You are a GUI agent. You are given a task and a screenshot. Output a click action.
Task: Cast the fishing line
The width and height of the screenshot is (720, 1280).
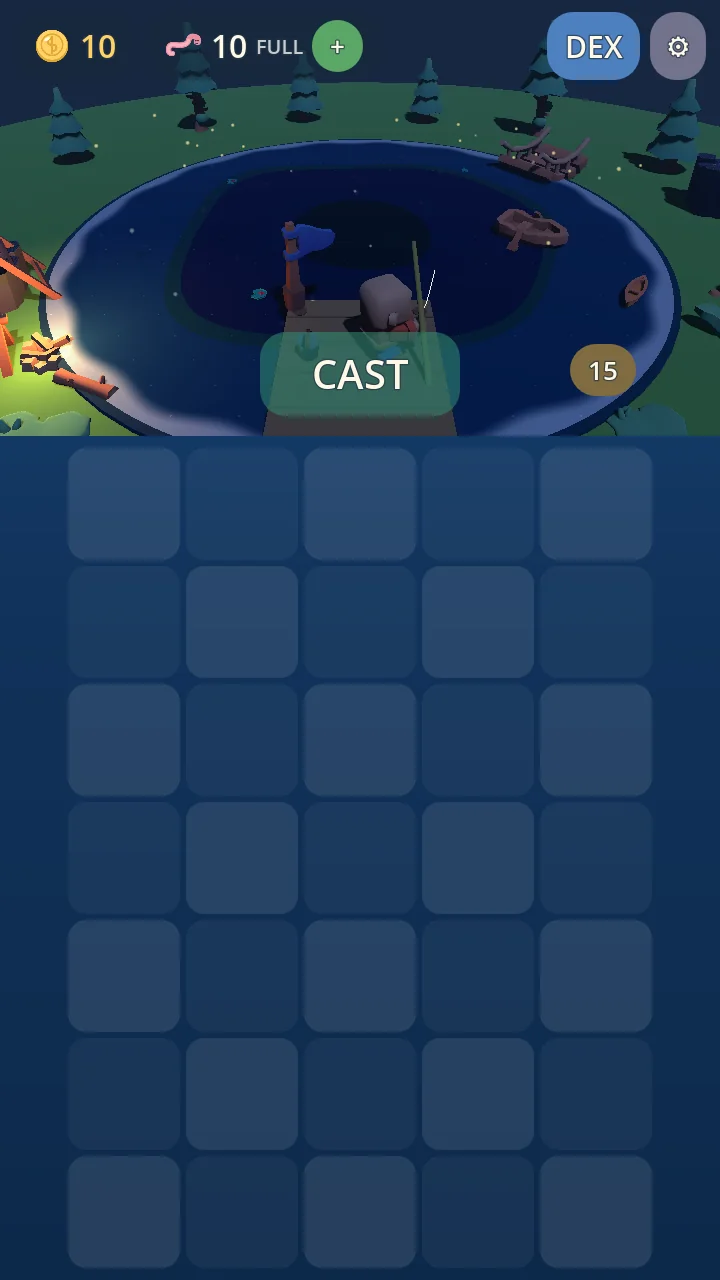360,374
